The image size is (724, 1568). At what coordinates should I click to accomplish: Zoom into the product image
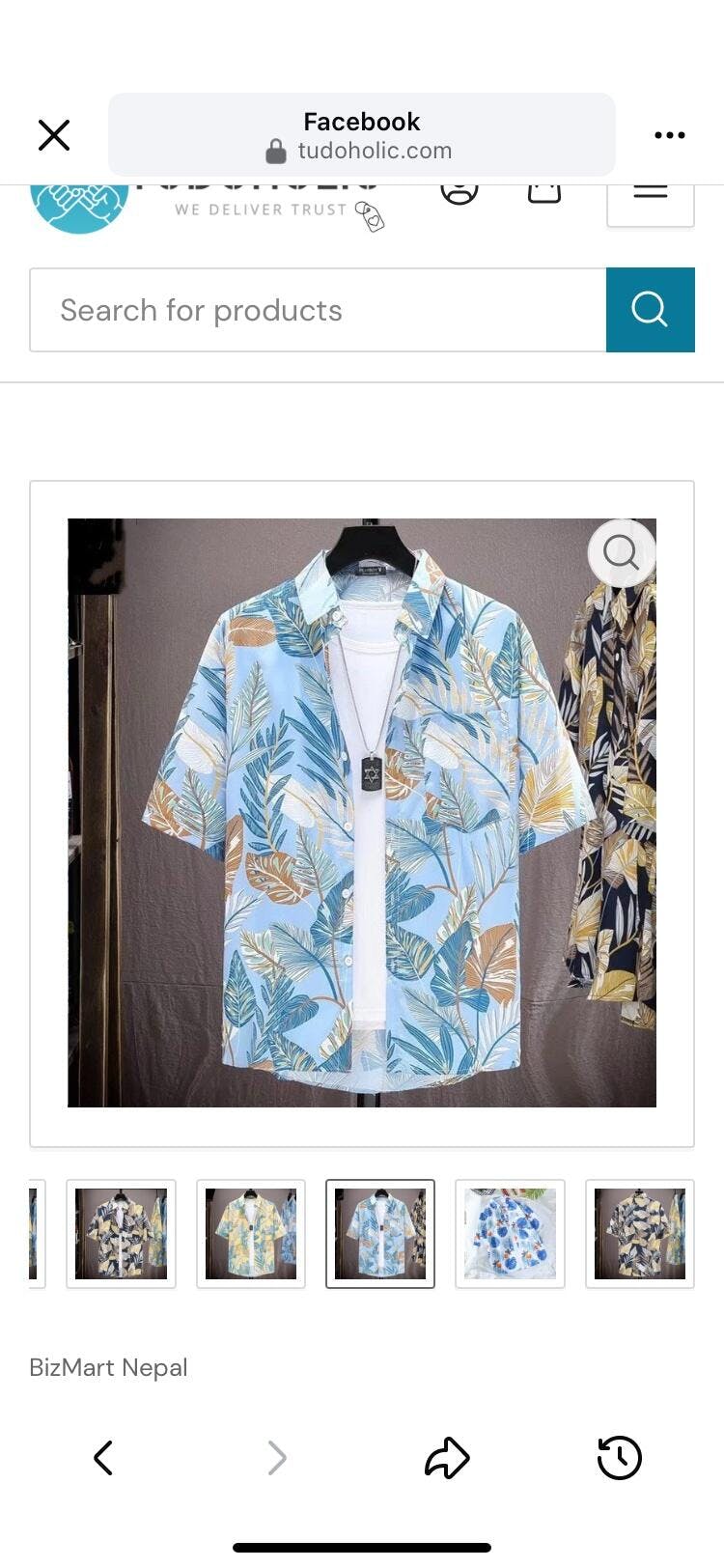coord(621,553)
